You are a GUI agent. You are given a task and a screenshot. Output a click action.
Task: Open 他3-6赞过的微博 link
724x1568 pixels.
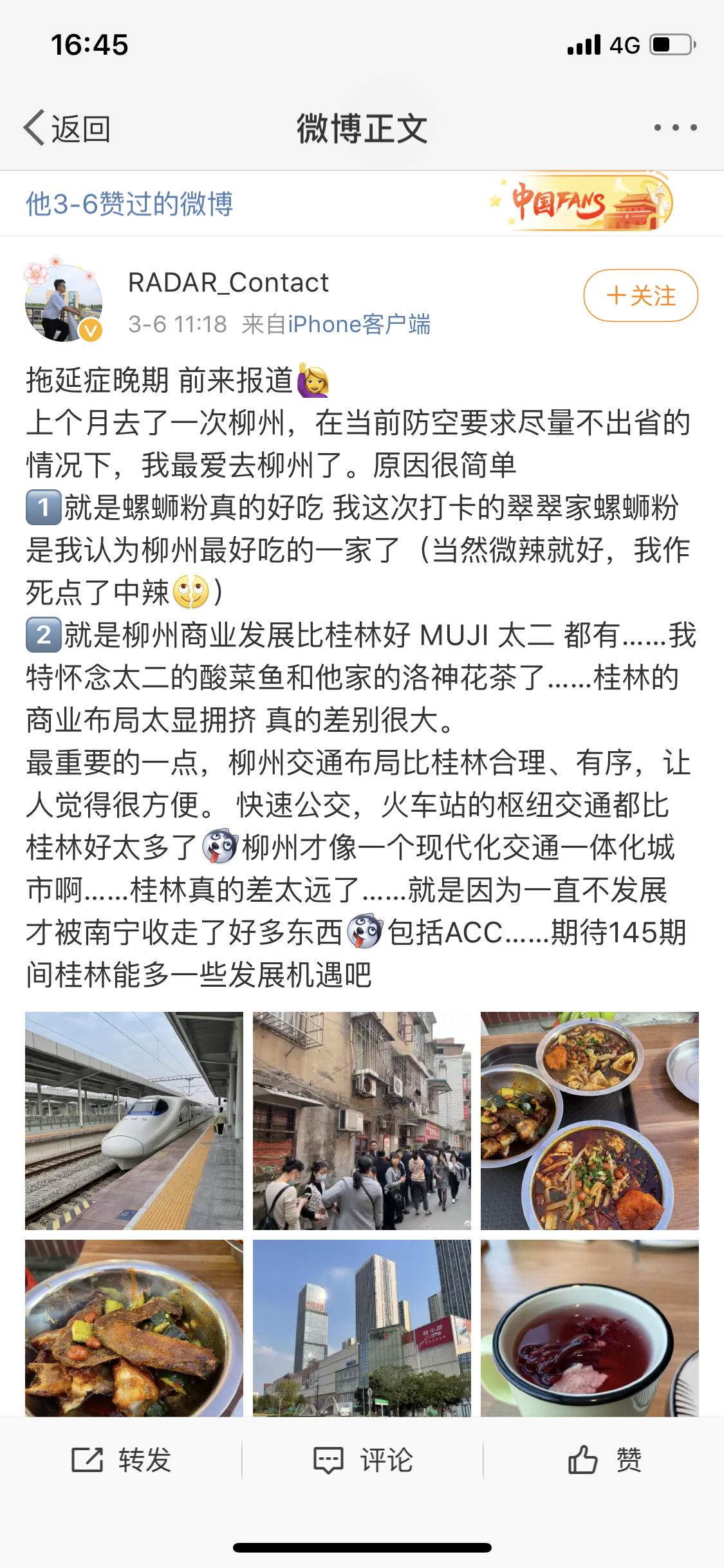point(129,203)
